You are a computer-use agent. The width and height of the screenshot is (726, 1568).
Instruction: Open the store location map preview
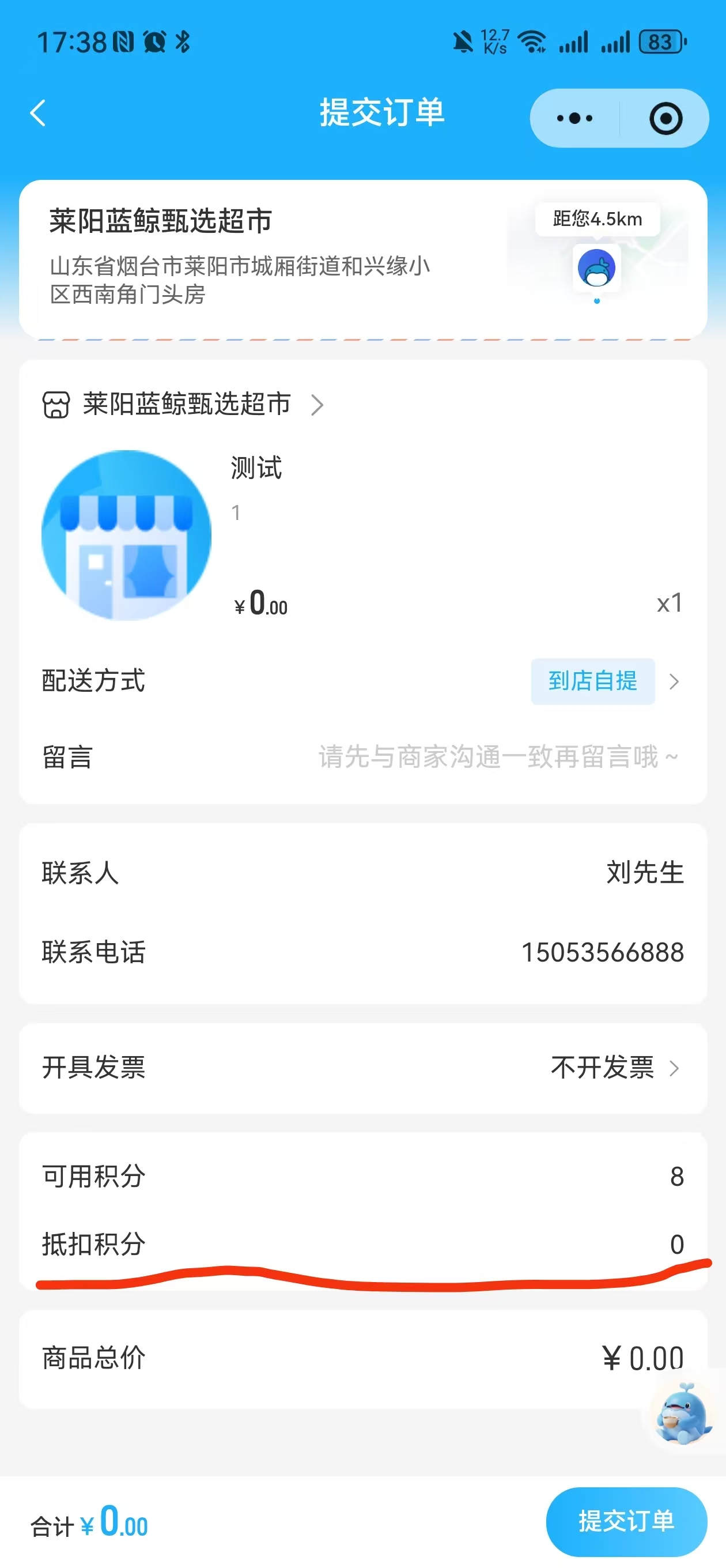pyautogui.click(x=597, y=255)
